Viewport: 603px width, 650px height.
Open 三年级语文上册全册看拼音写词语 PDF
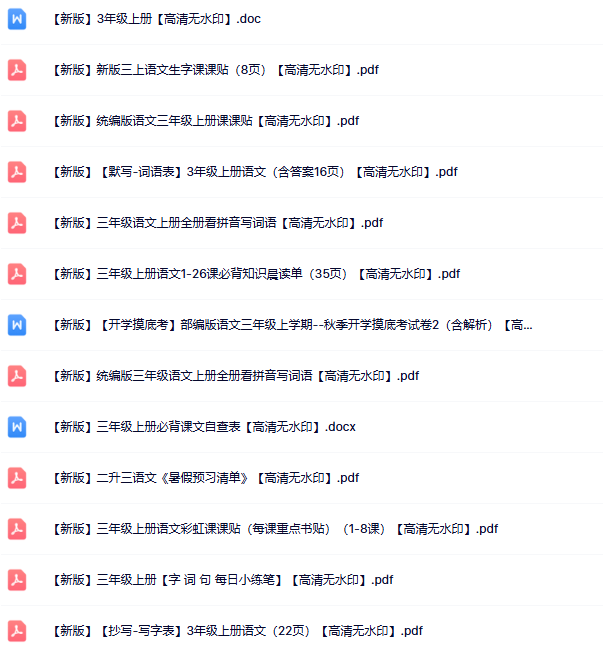pyautogui.click(x=216, y=223)
